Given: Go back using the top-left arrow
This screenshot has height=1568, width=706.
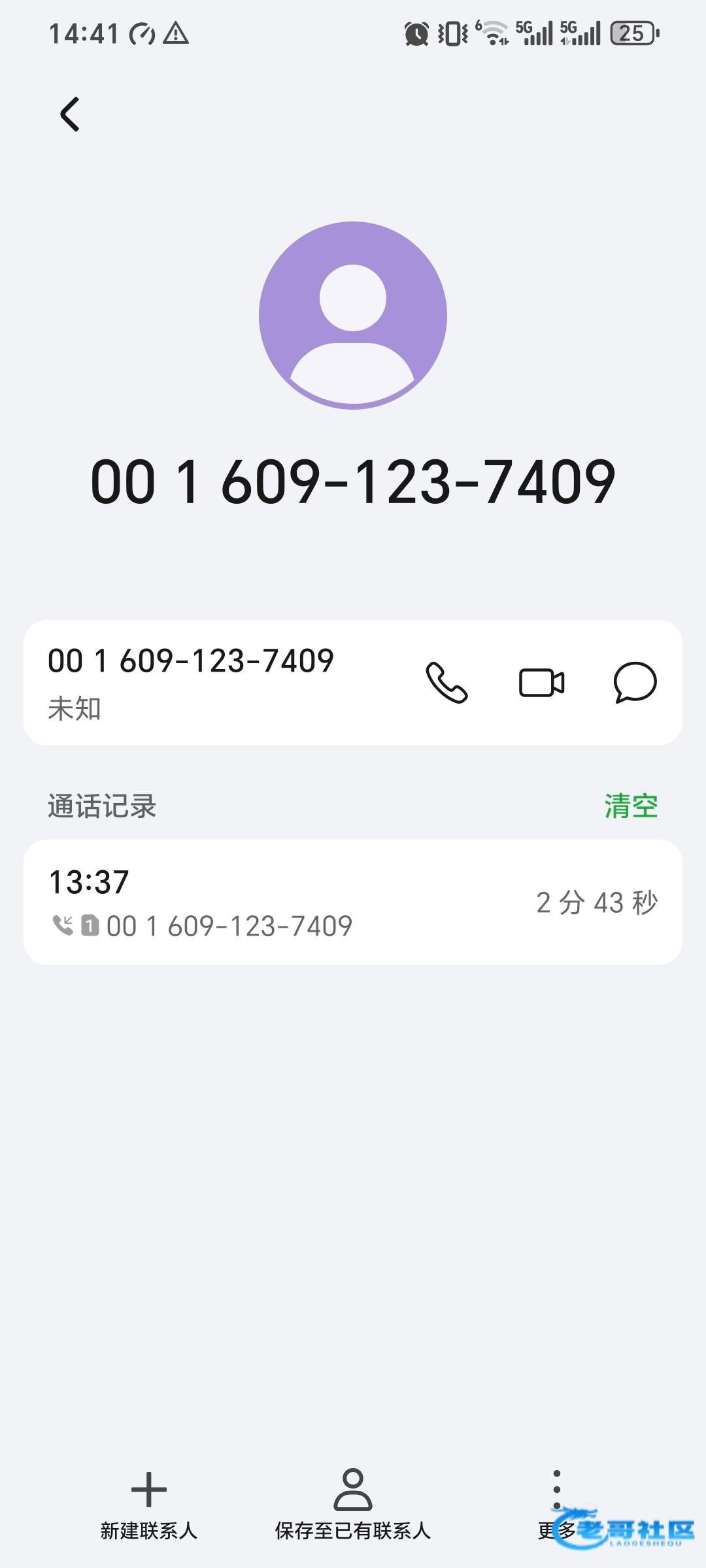Looking at the screenshot, I should tap(70, 114).
